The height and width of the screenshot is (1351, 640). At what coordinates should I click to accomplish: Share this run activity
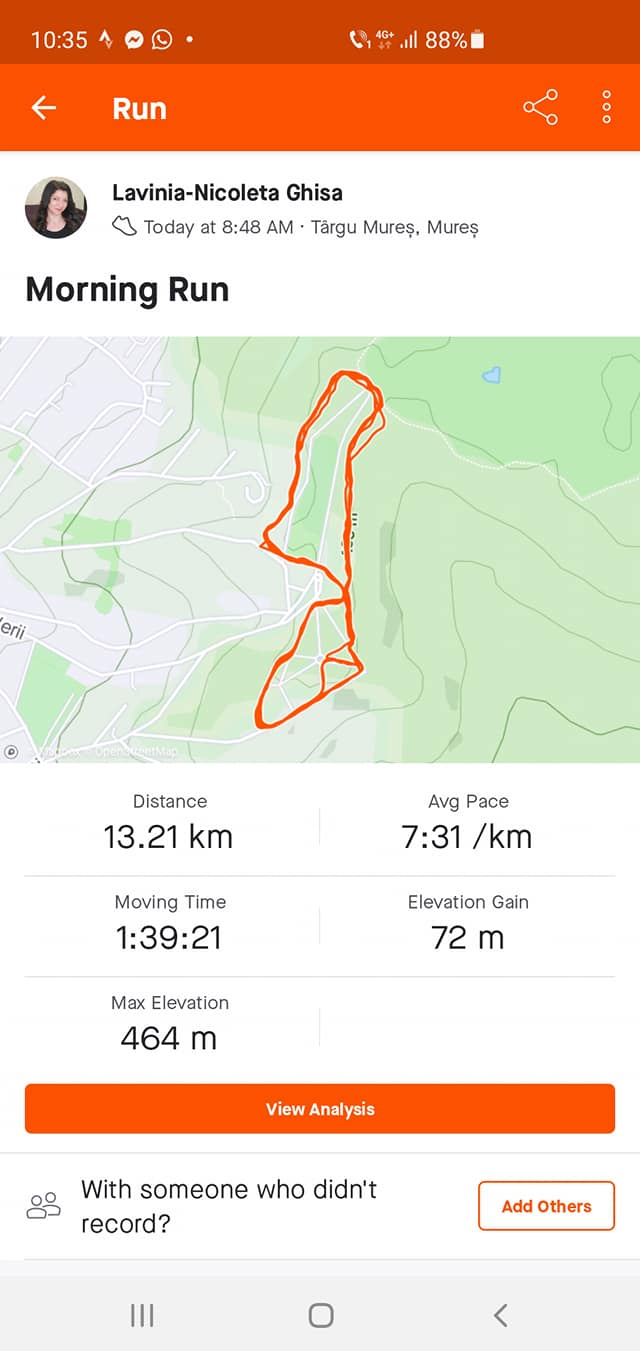coord(540,108)
